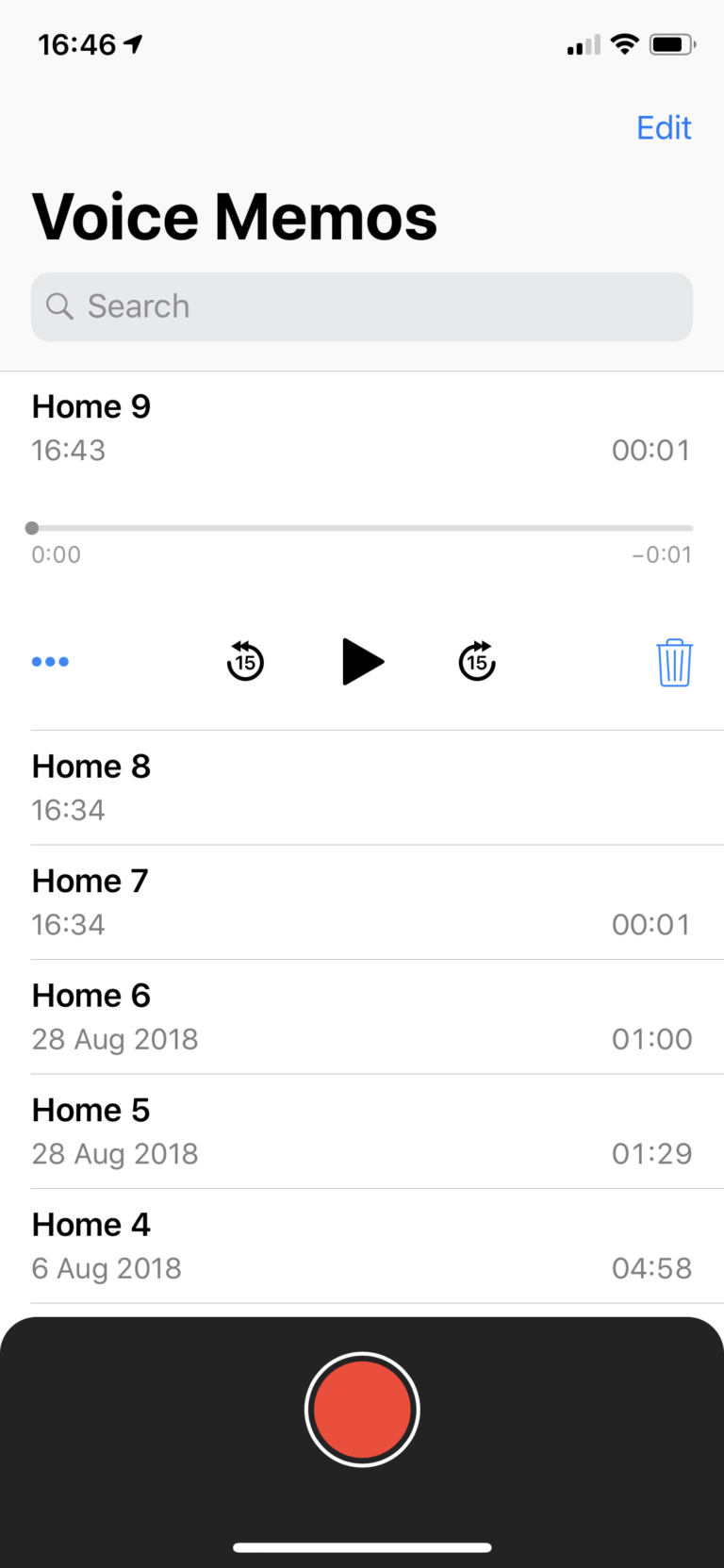The image size is (724, 1568).
Task: Select the Home 4 recording
Action: (362, 1245)
